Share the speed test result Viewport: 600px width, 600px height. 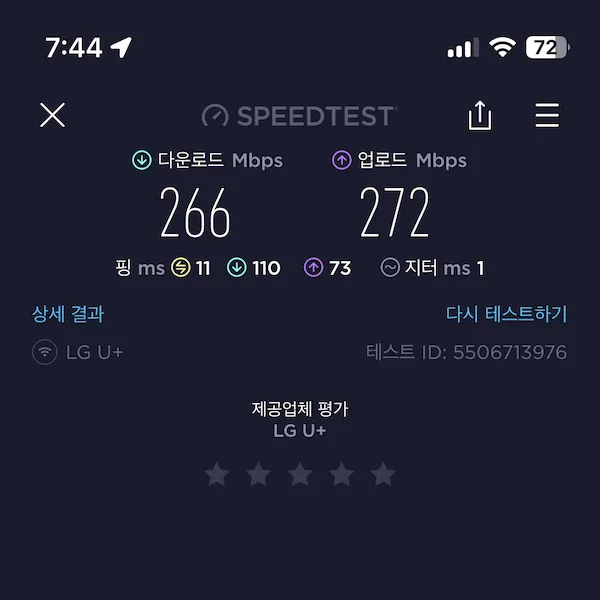(x=480, y=115)
